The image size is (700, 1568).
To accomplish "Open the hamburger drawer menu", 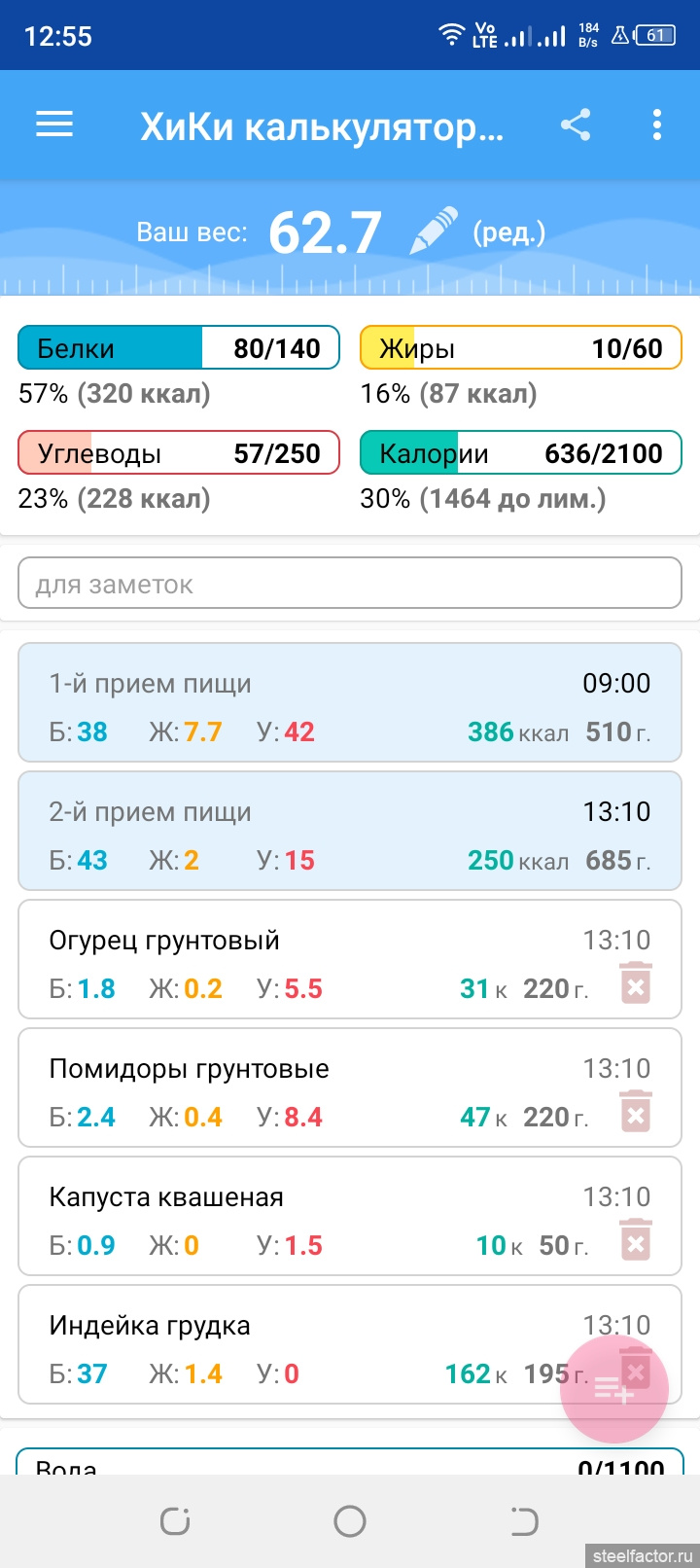I will (54, 125).
